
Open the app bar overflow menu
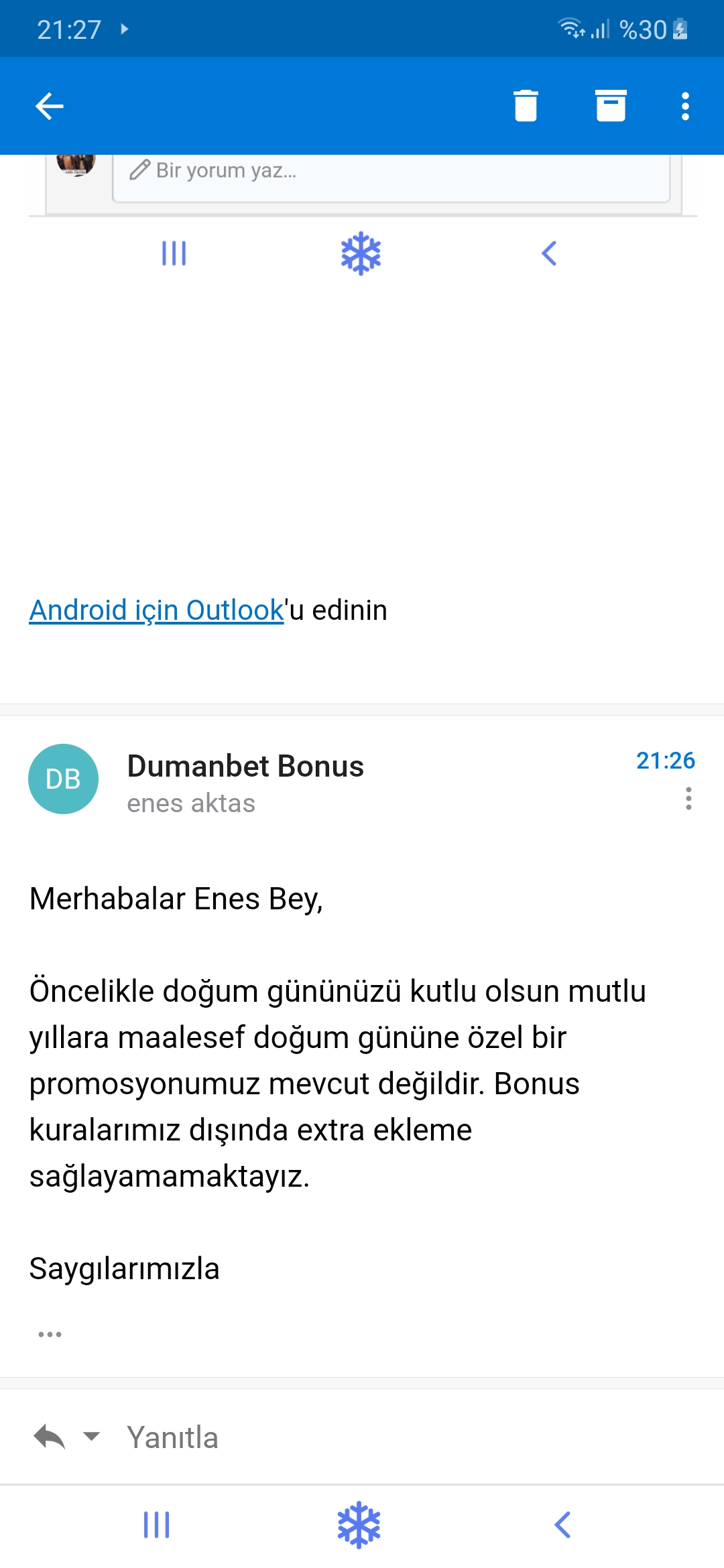tap(685, 106)
